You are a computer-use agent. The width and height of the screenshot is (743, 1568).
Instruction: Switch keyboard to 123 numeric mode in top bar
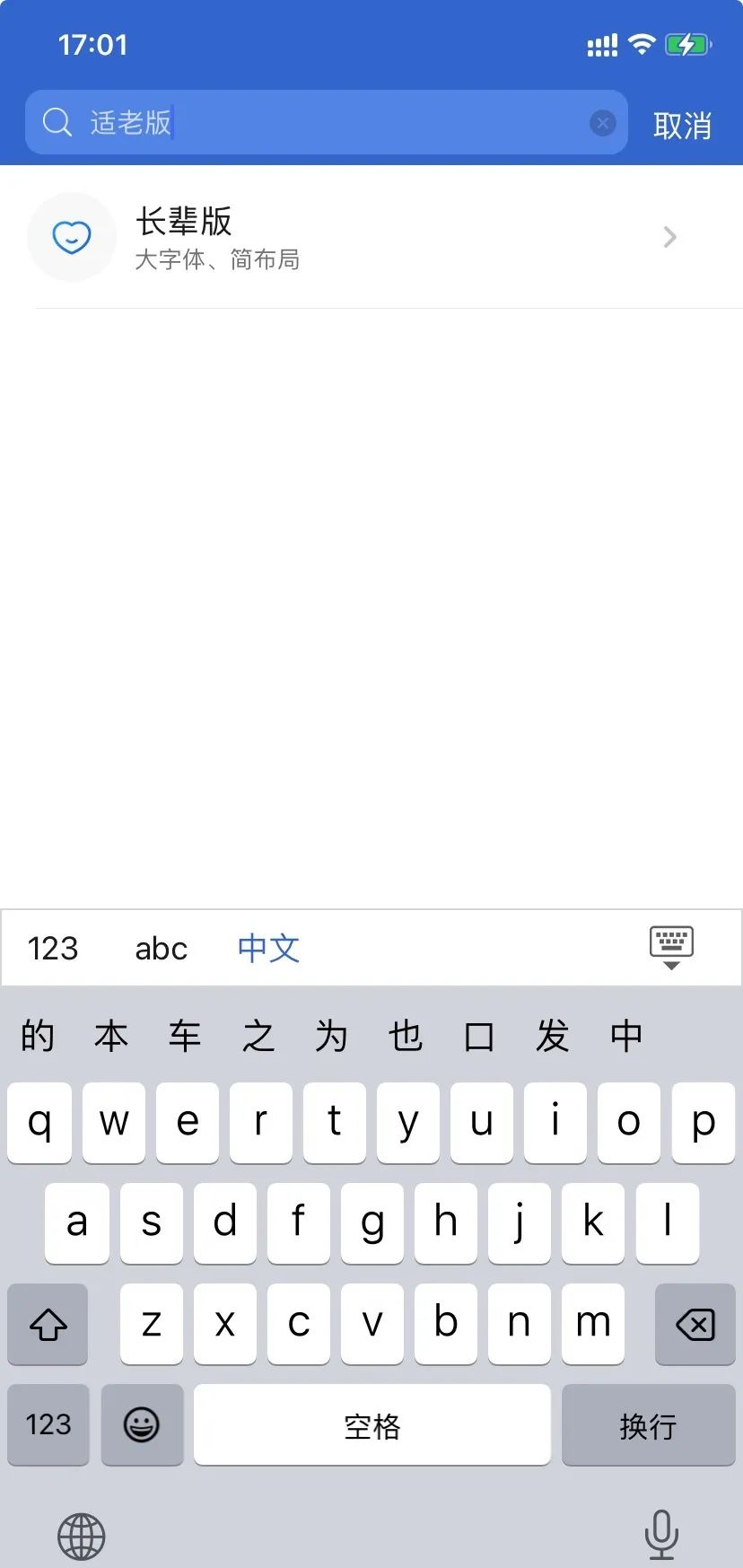(x=53, y=949)
